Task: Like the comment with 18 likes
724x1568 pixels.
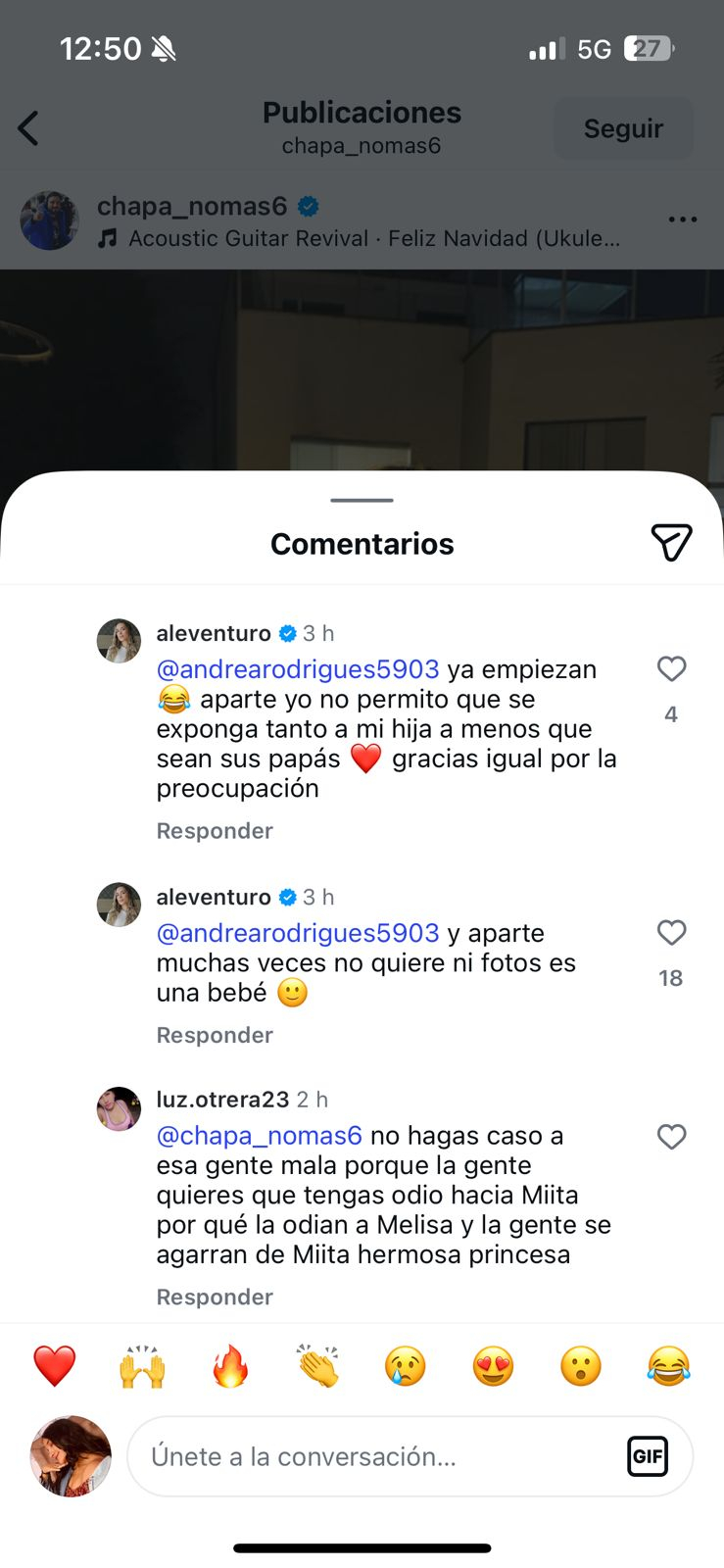Action: 671,933
